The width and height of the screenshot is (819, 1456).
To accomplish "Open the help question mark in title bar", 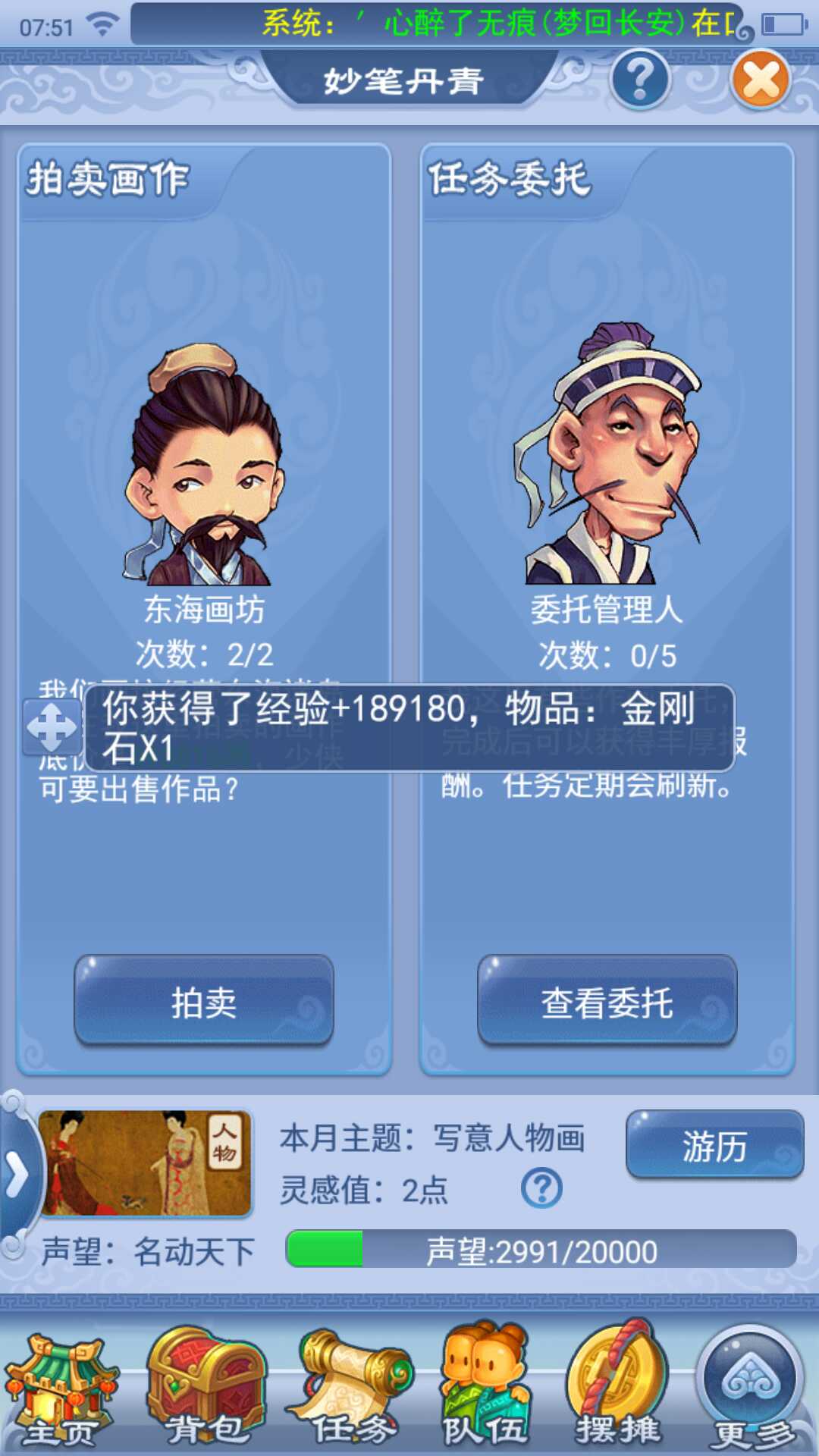I will 640,79.
